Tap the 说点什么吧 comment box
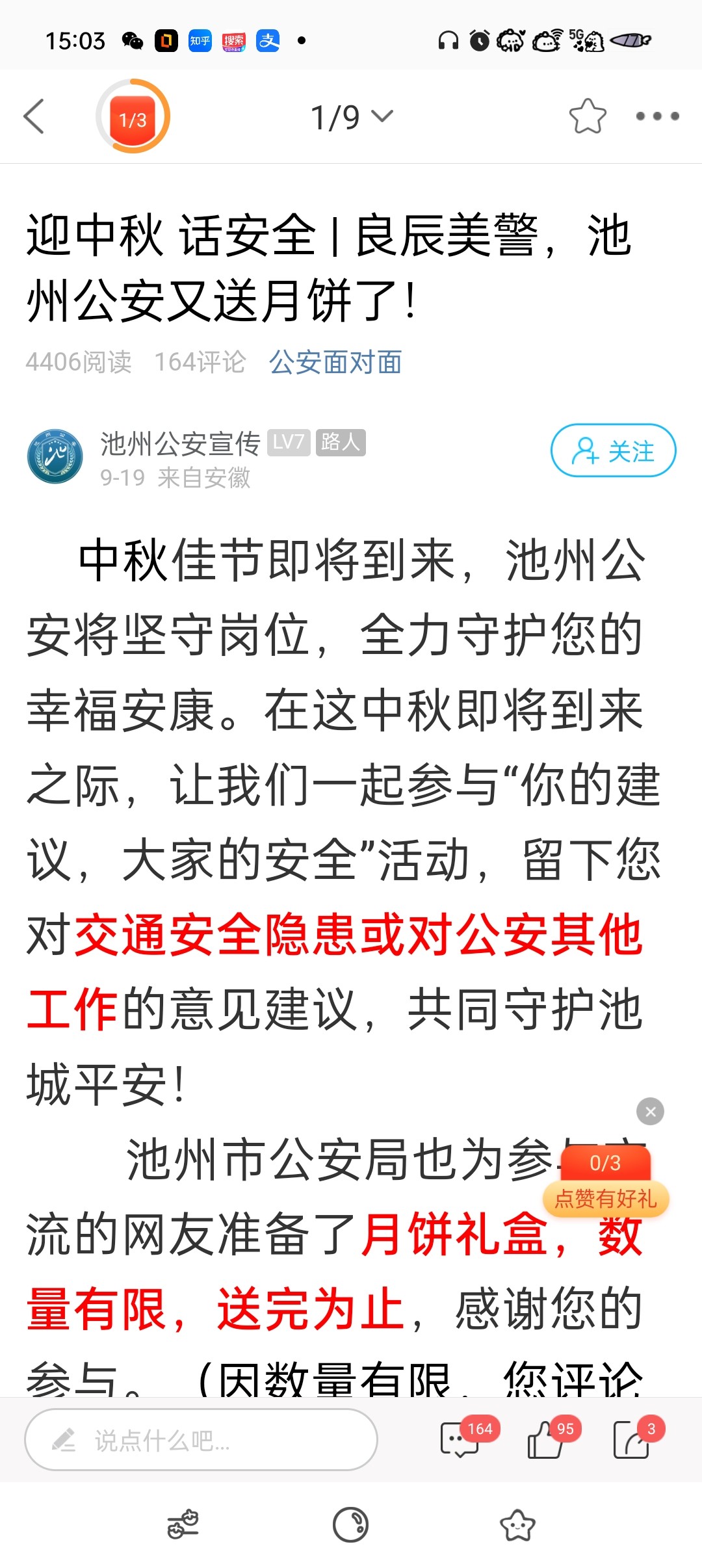Screen dimensions: 702x1568 click(x=201, y=1440)
